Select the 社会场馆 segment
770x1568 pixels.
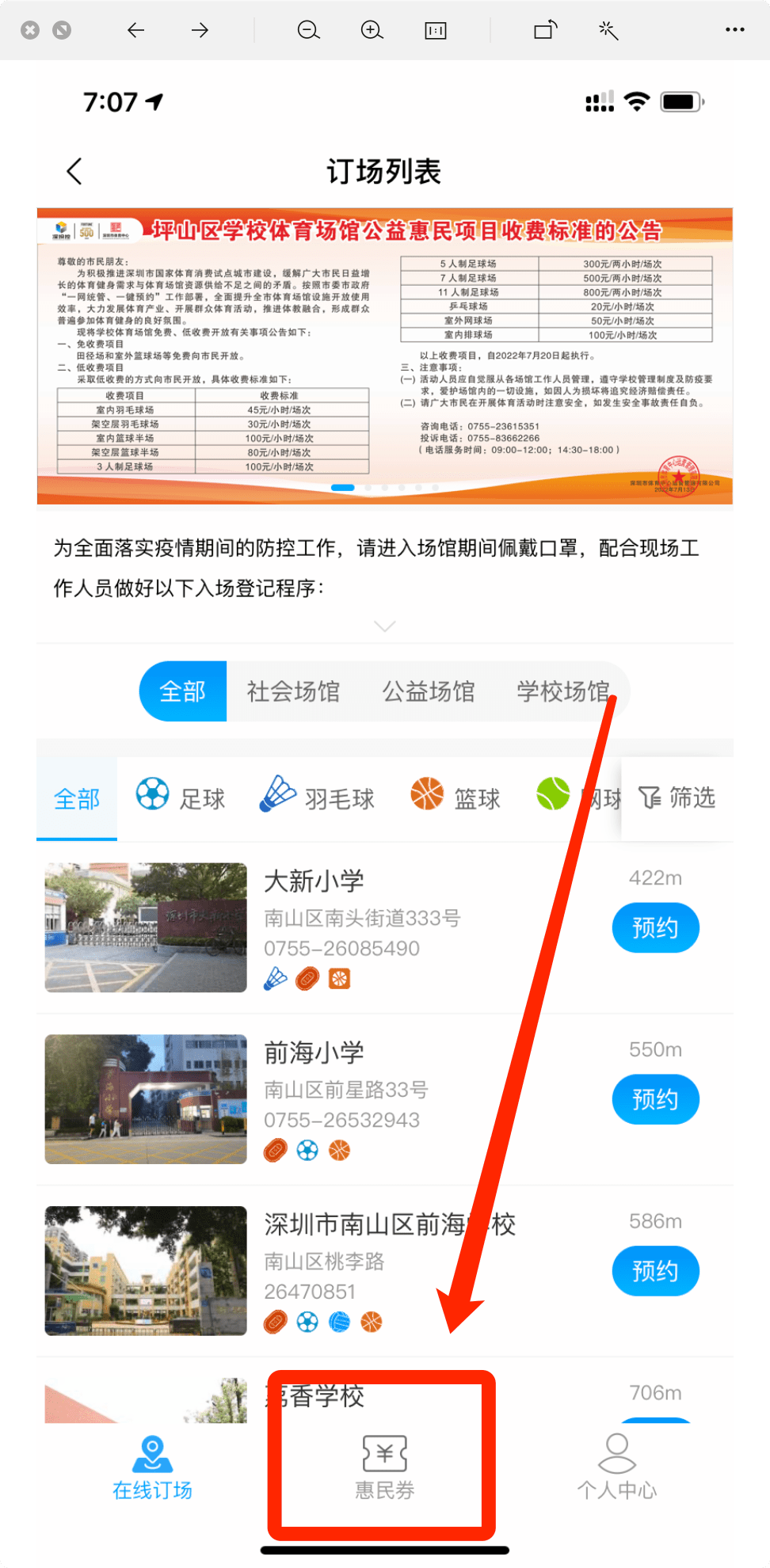tap(293, 691)
